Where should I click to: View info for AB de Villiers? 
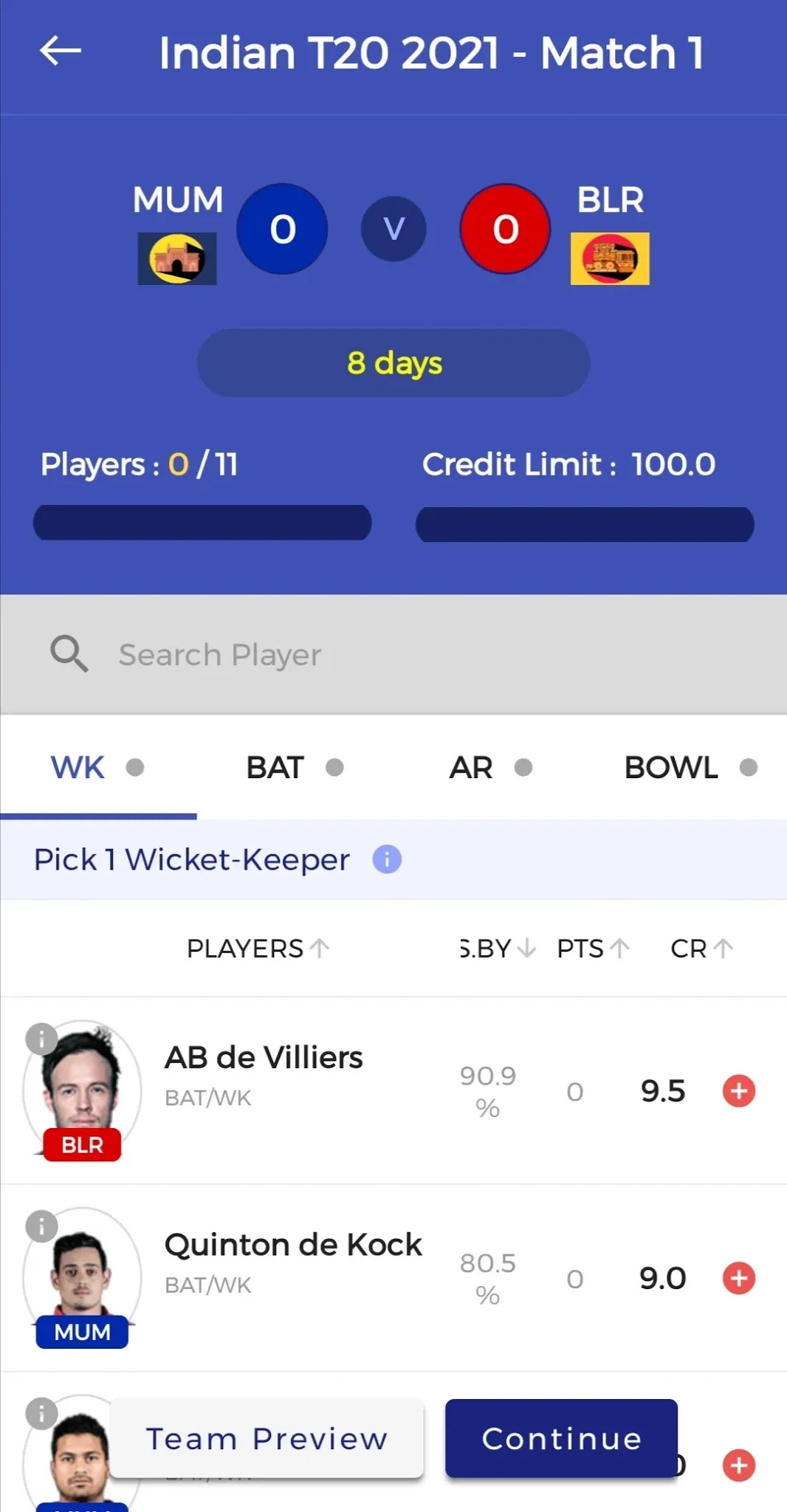pos(41,1039)
